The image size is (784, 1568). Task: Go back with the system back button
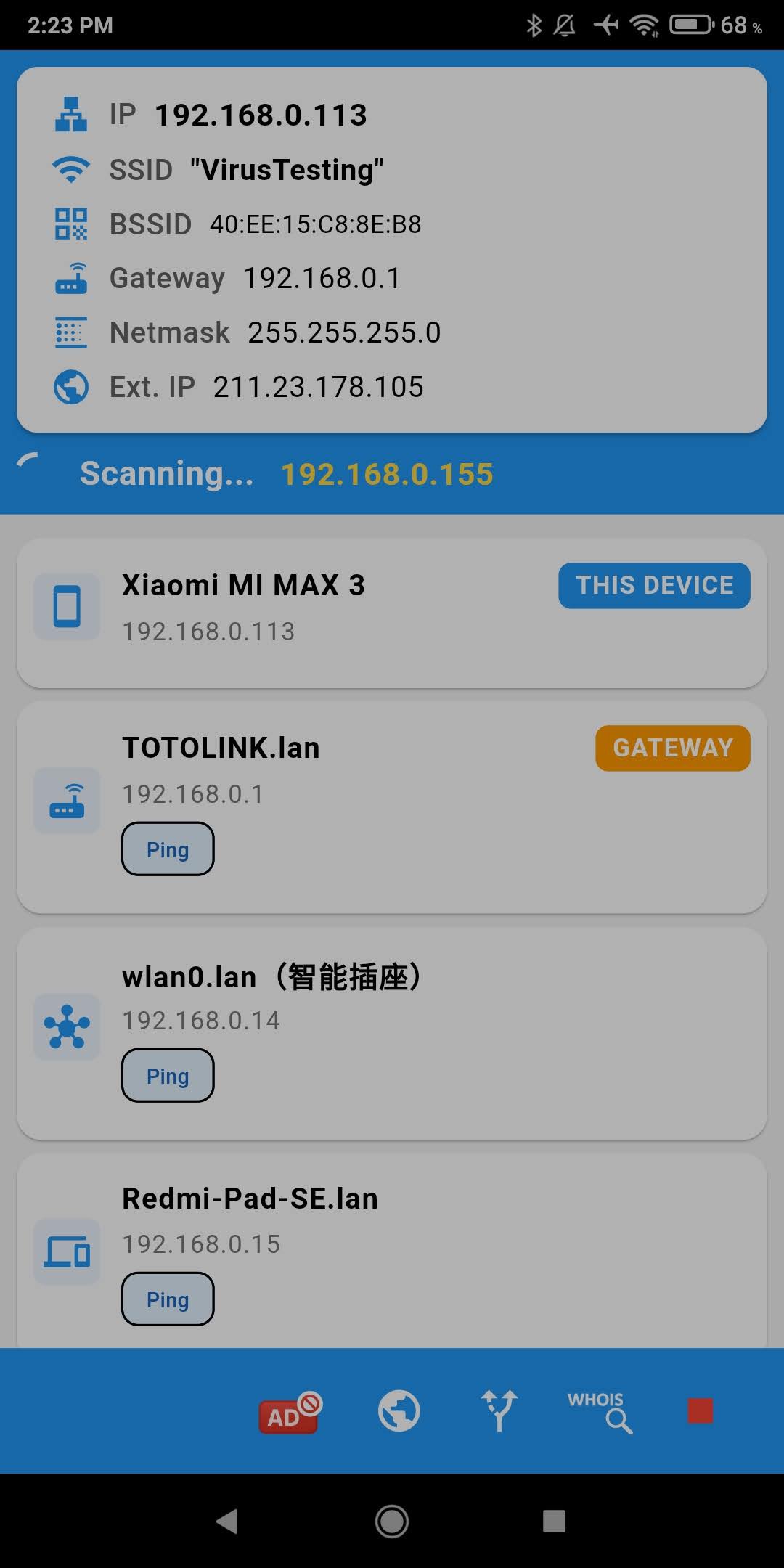tap(227, 1521)
